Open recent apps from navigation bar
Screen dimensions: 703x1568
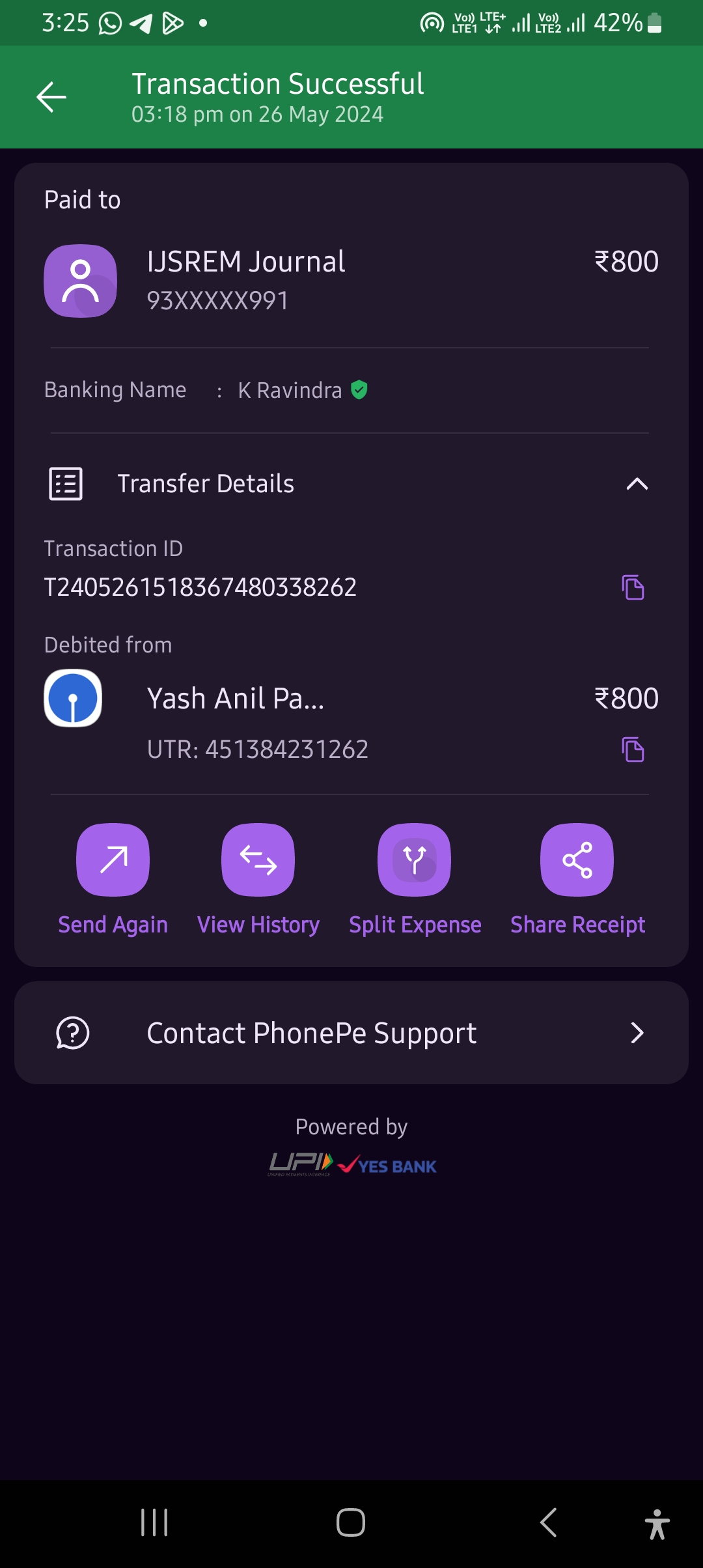point(154,1522)
